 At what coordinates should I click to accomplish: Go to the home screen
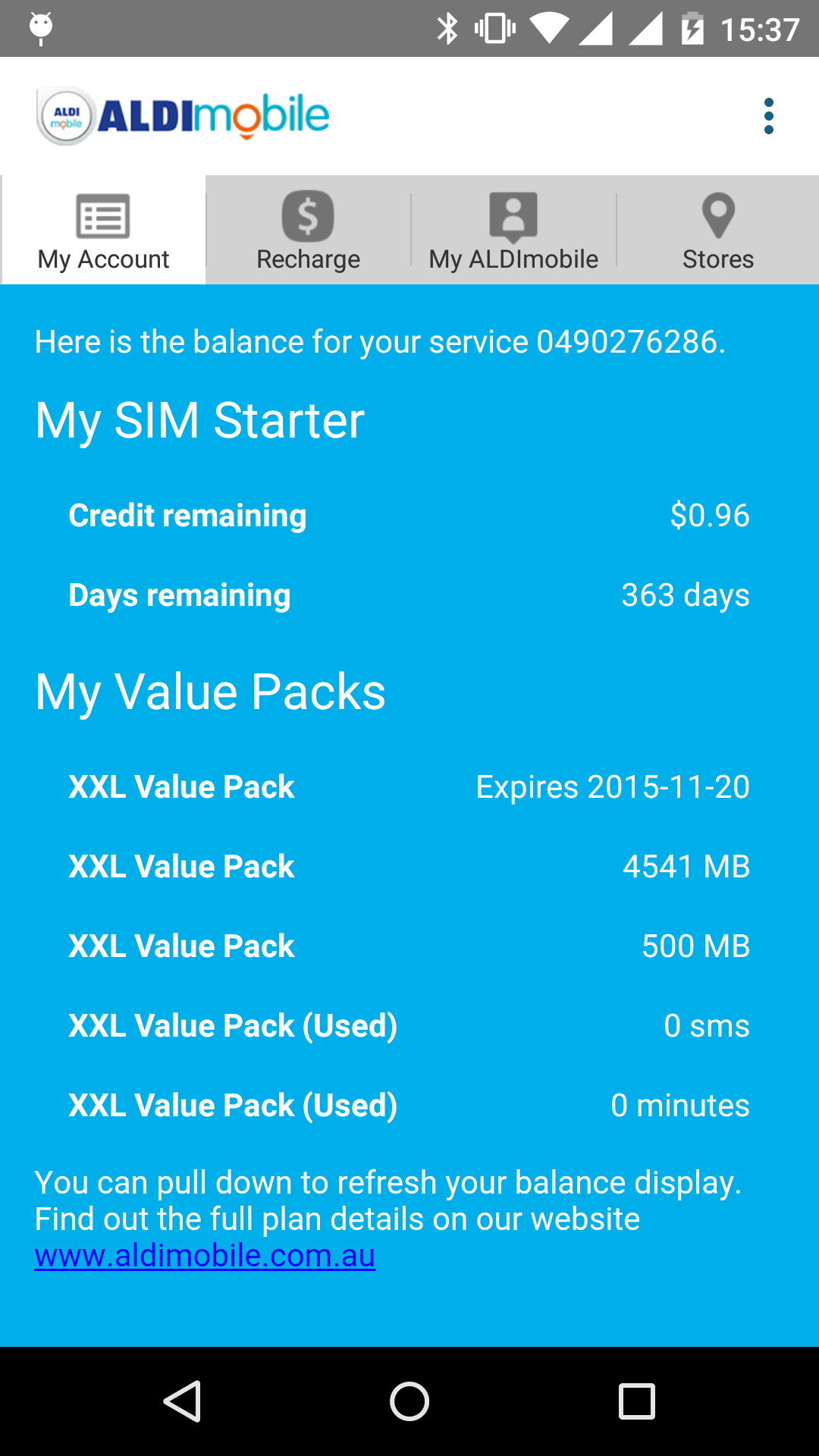coord(409,1401)
